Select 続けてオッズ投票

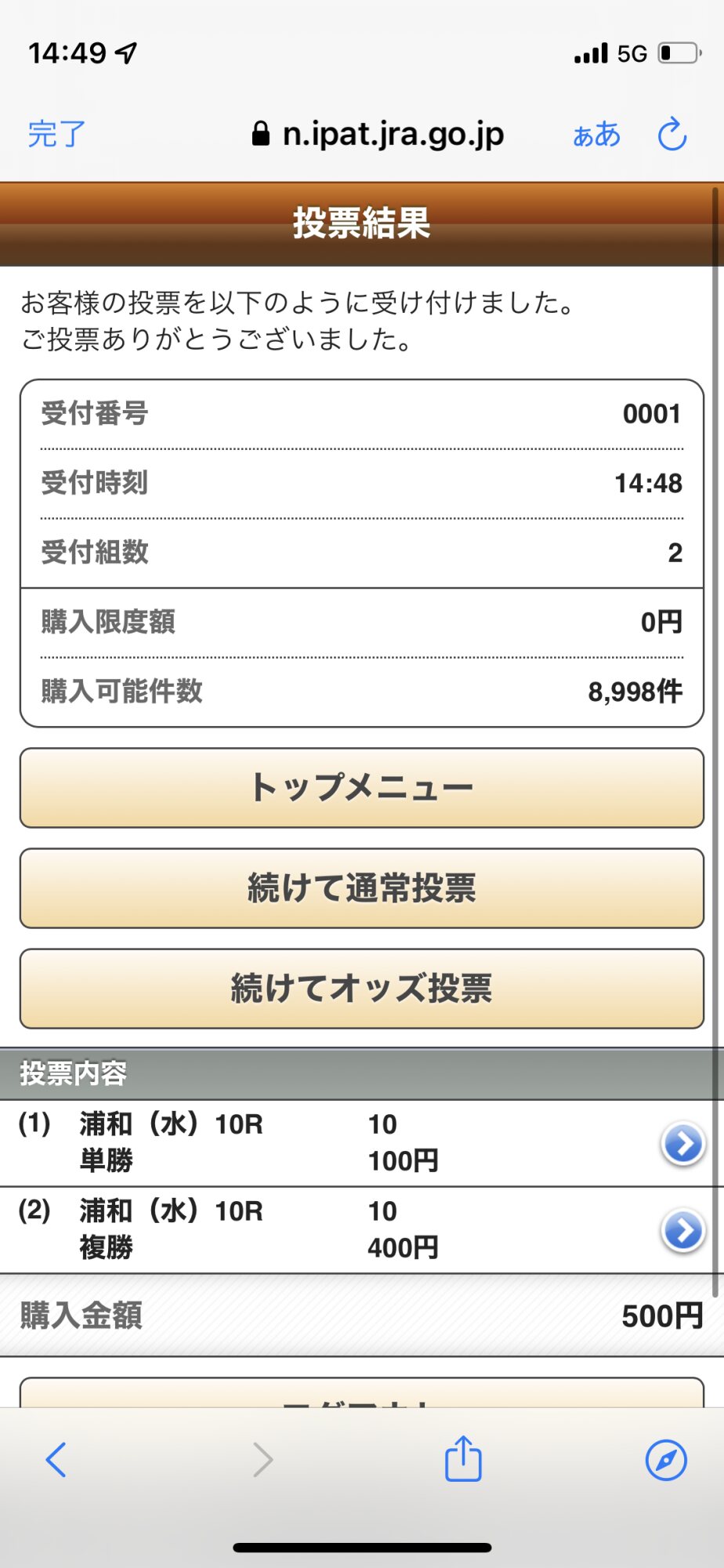click(362, 988)
